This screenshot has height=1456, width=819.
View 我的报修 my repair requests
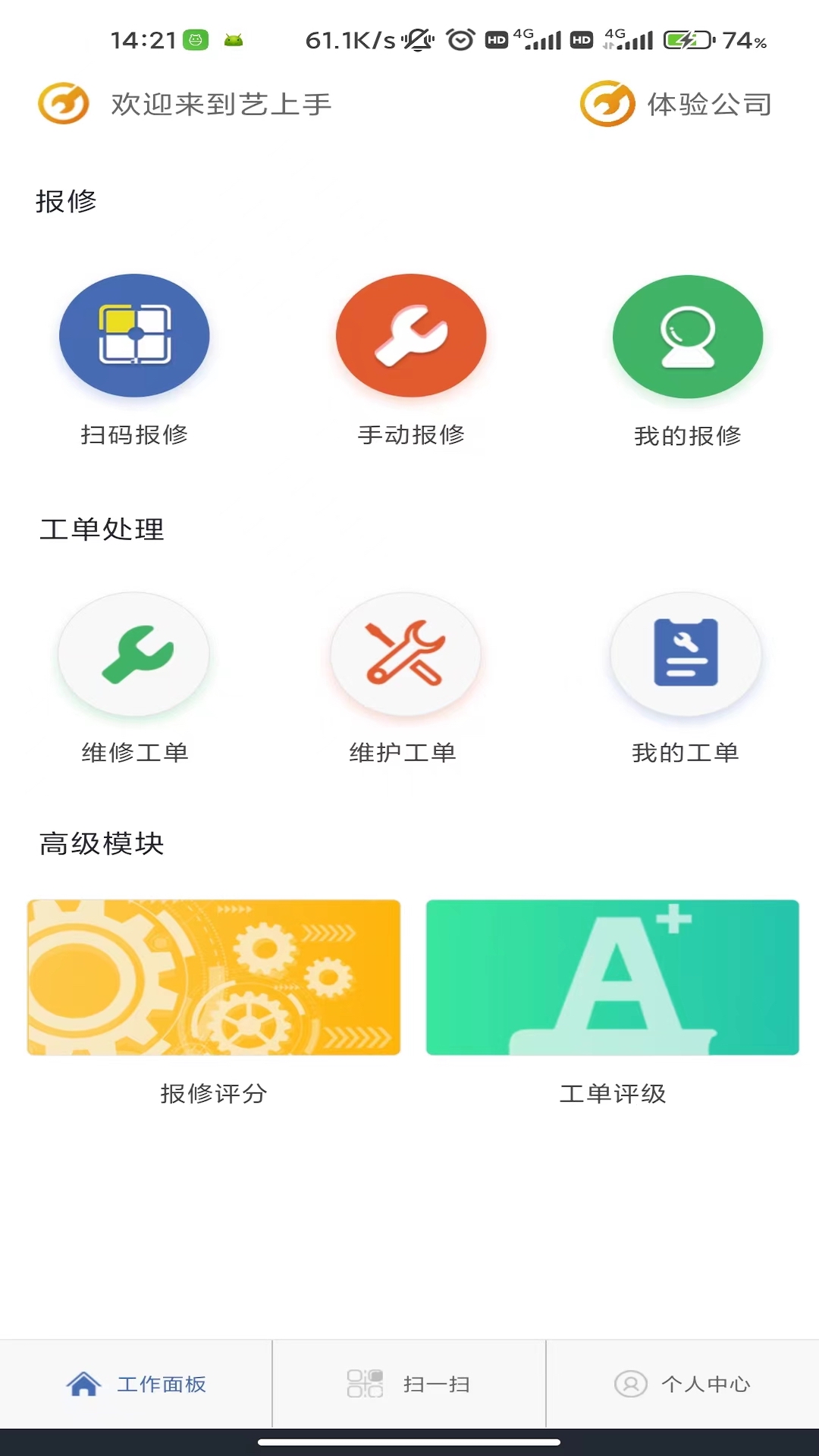click(687, 337)
